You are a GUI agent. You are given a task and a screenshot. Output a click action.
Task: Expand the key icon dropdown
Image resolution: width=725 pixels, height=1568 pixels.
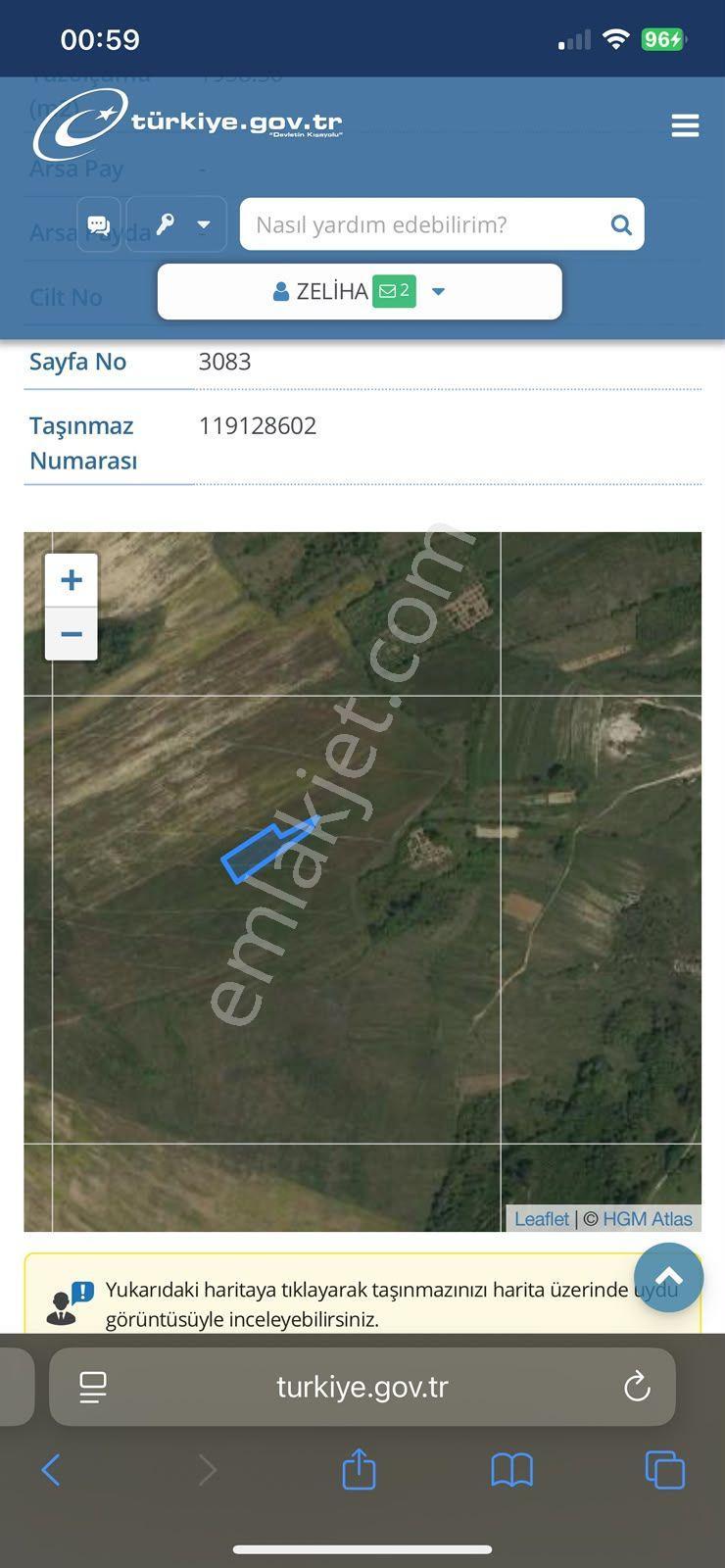[177, 224]
